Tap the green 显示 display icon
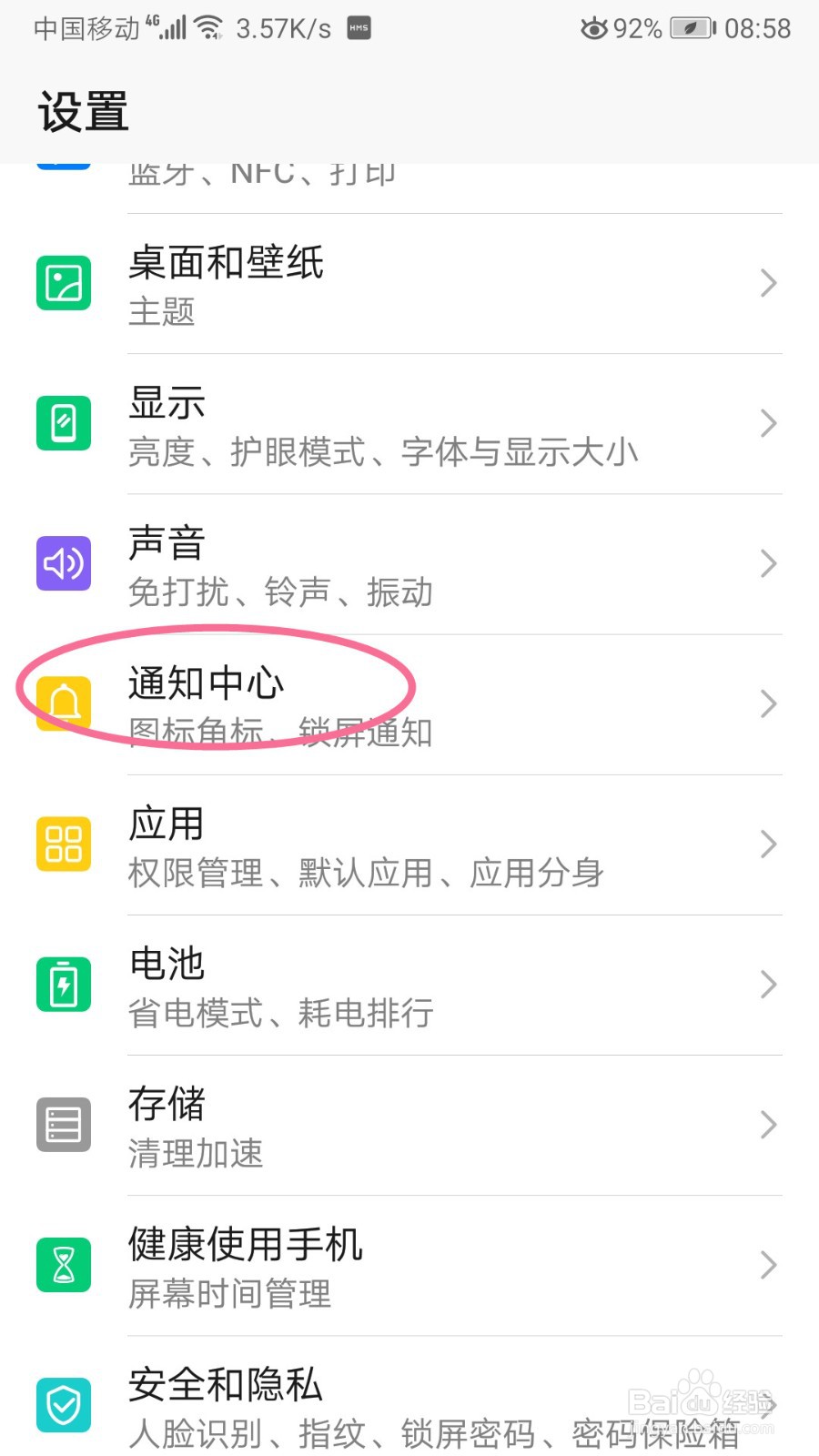 [x=63, y=423]
